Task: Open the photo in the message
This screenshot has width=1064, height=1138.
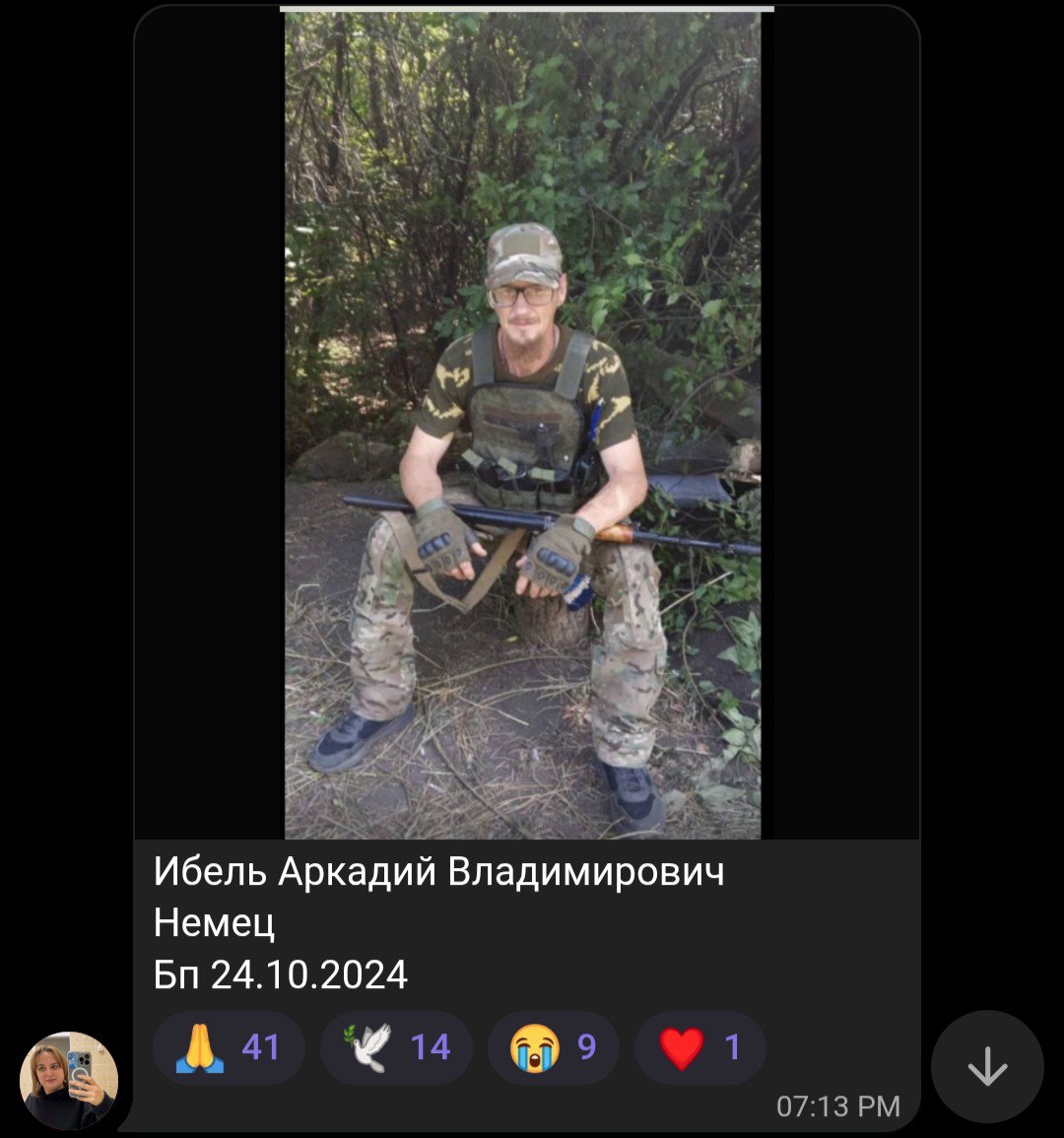Action: [523, 424]
